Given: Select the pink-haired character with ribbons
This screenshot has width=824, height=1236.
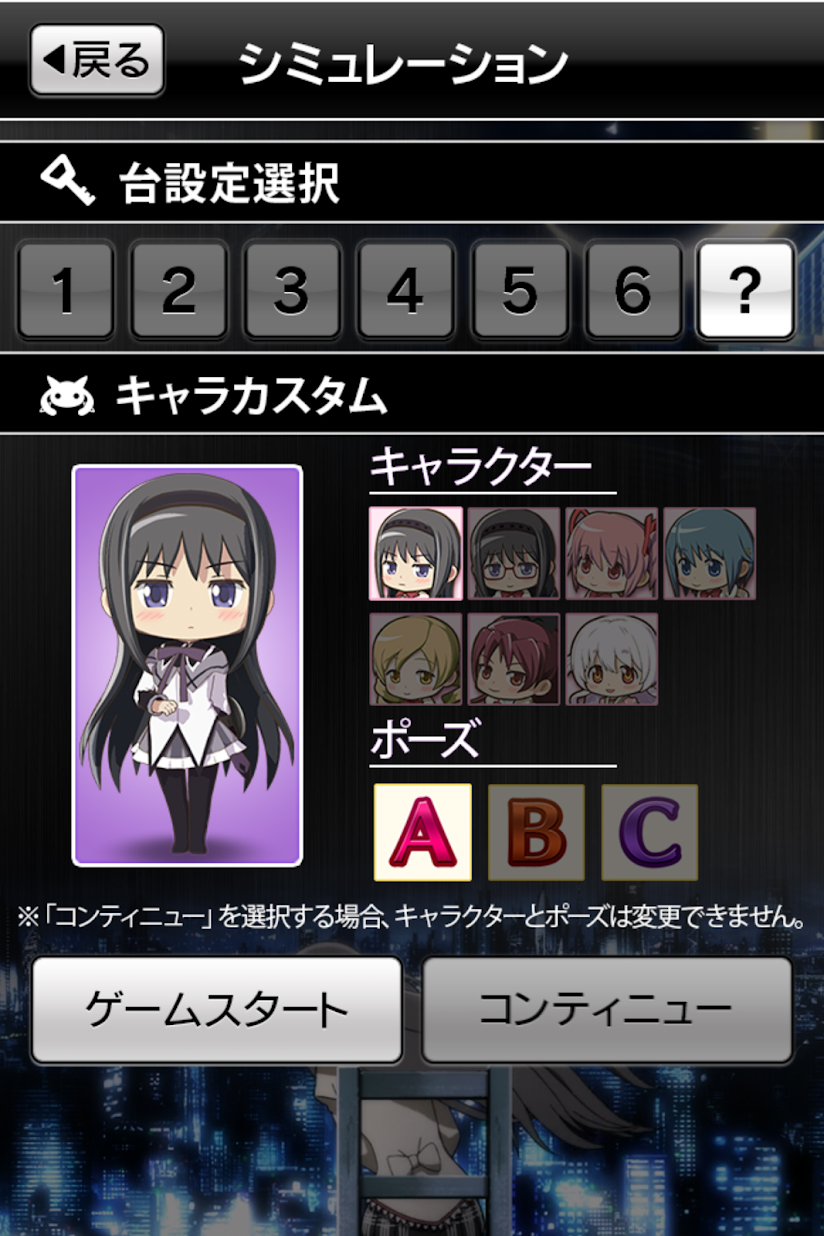Looking at the screenshot, I should (612, 553).
